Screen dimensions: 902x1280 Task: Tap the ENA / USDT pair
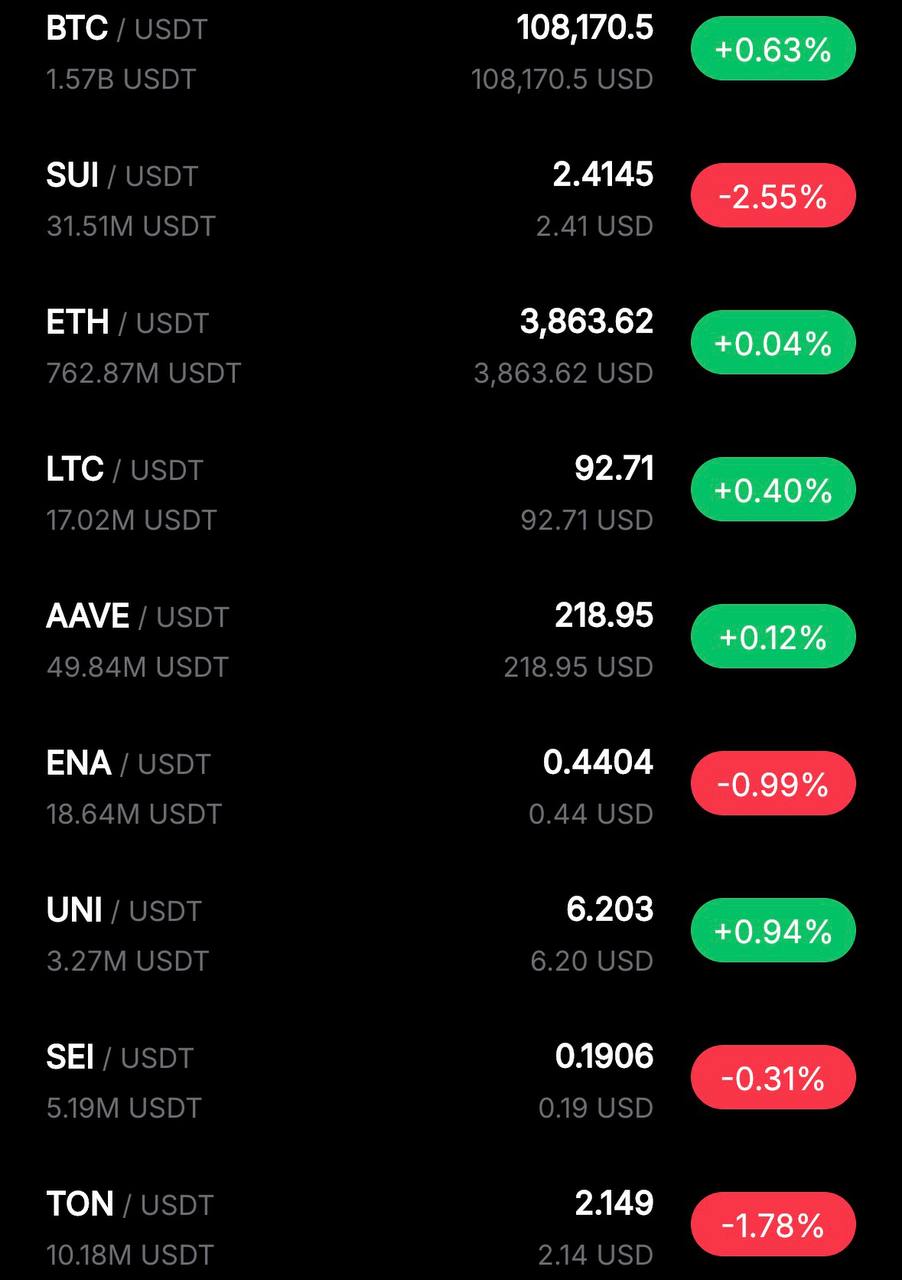point(128,764)
